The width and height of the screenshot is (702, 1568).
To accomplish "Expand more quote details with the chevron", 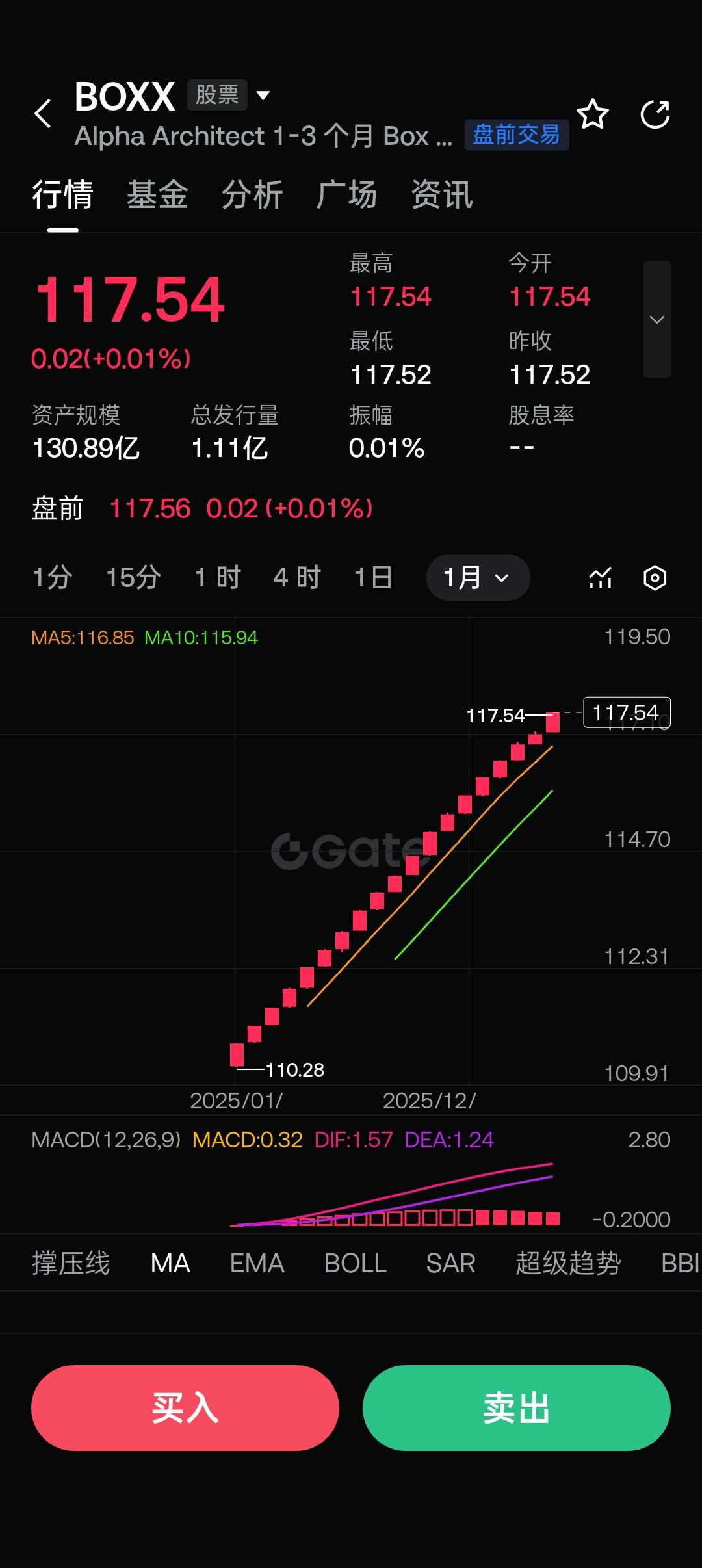I will [x=656, y=319].
